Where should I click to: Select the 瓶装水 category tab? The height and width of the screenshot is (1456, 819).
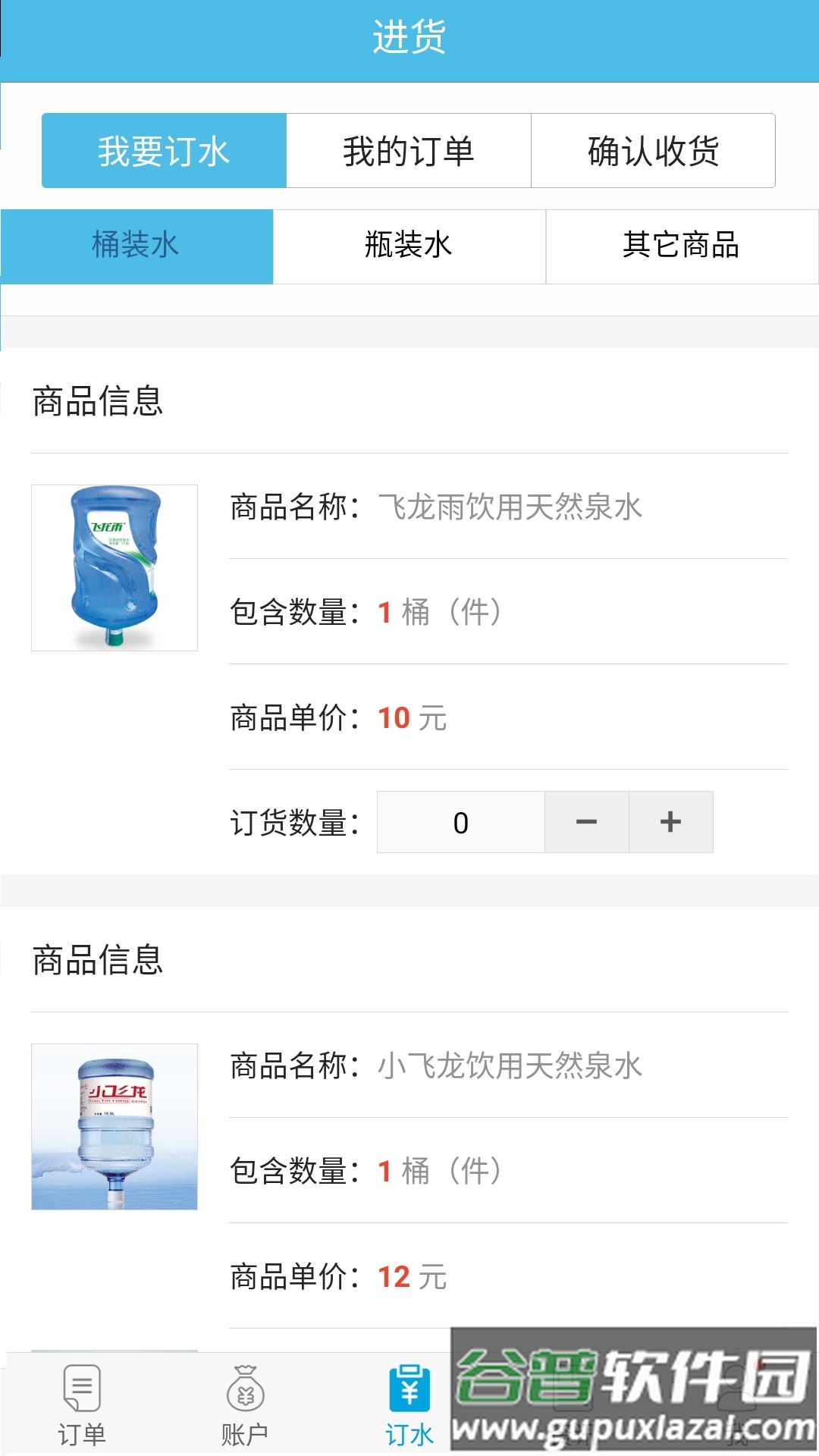pos(409,246)
